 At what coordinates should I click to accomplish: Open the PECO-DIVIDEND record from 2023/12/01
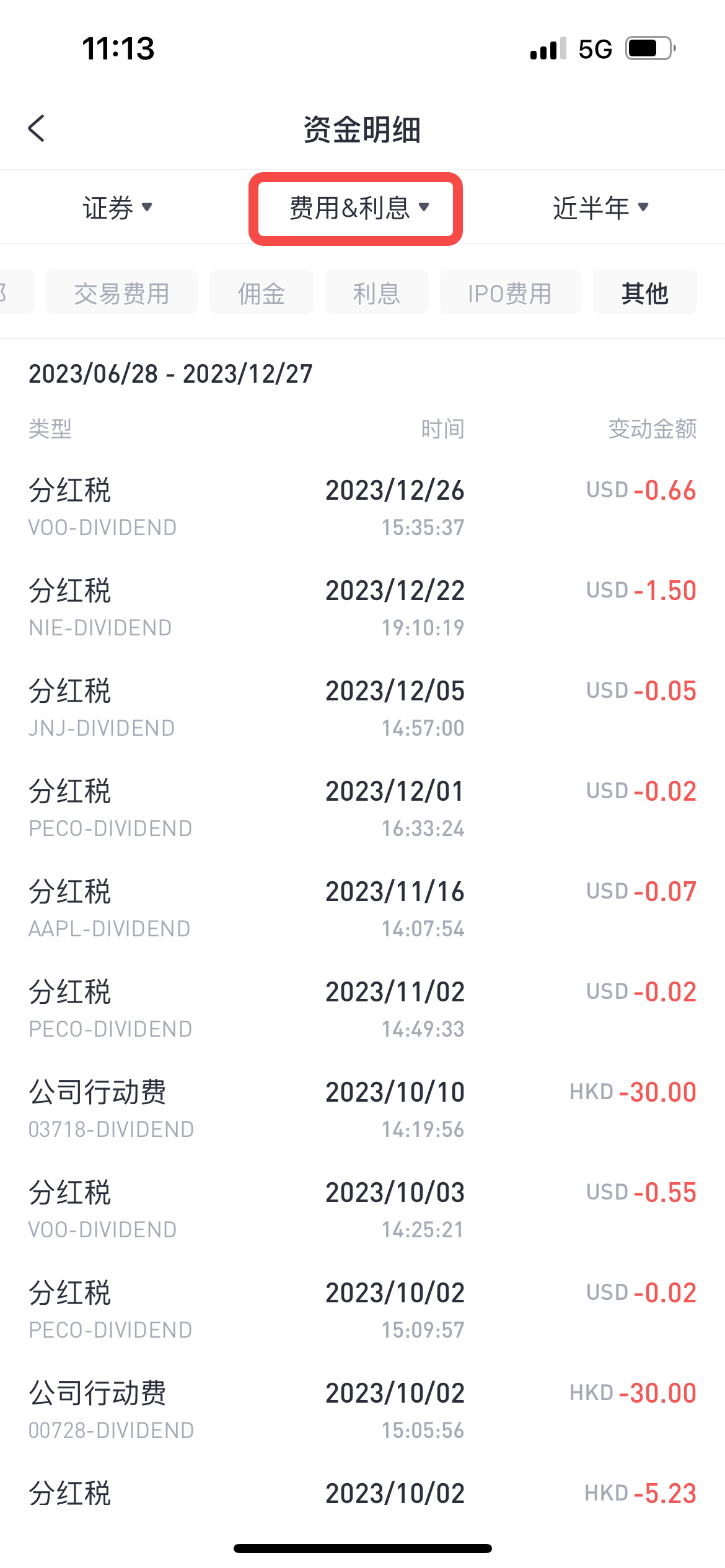[x=362, y=809]
